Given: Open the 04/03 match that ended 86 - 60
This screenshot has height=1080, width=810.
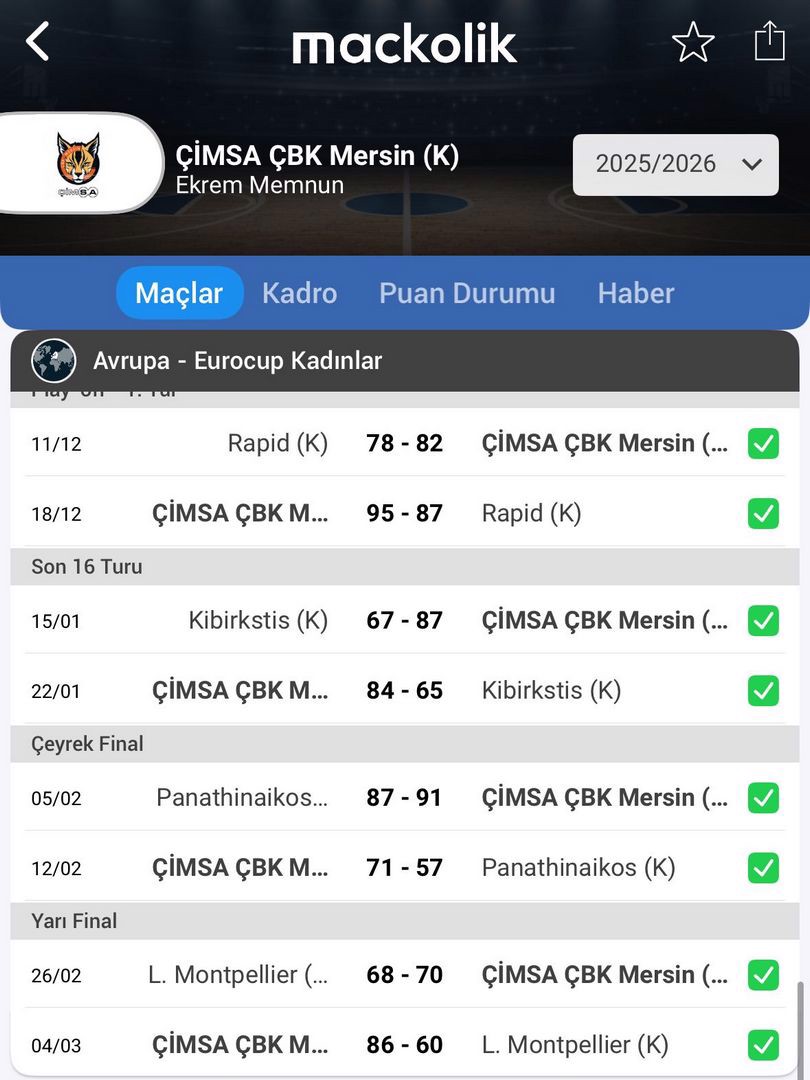Looking at the screenshot, I should click(x=404, y=1045).
